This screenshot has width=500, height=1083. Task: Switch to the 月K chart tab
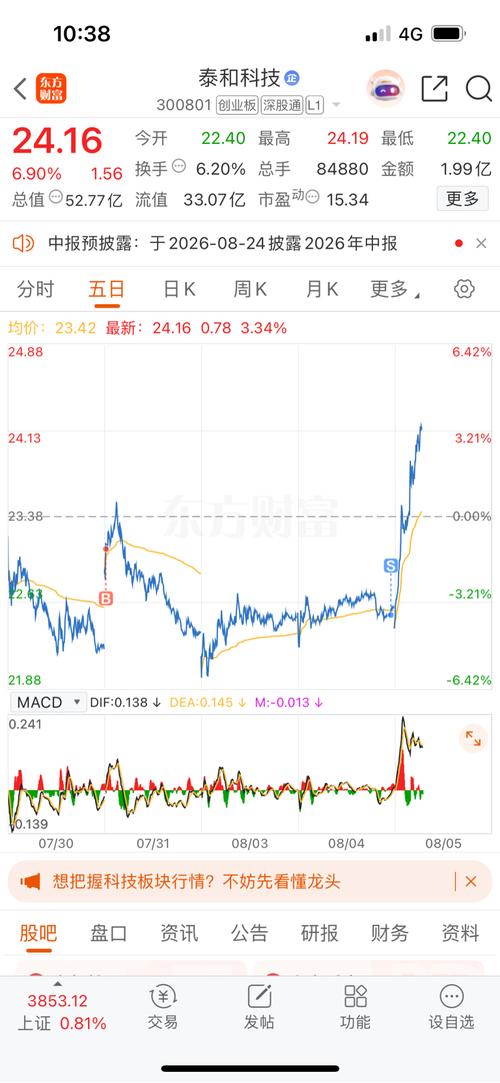coord(321,289)
